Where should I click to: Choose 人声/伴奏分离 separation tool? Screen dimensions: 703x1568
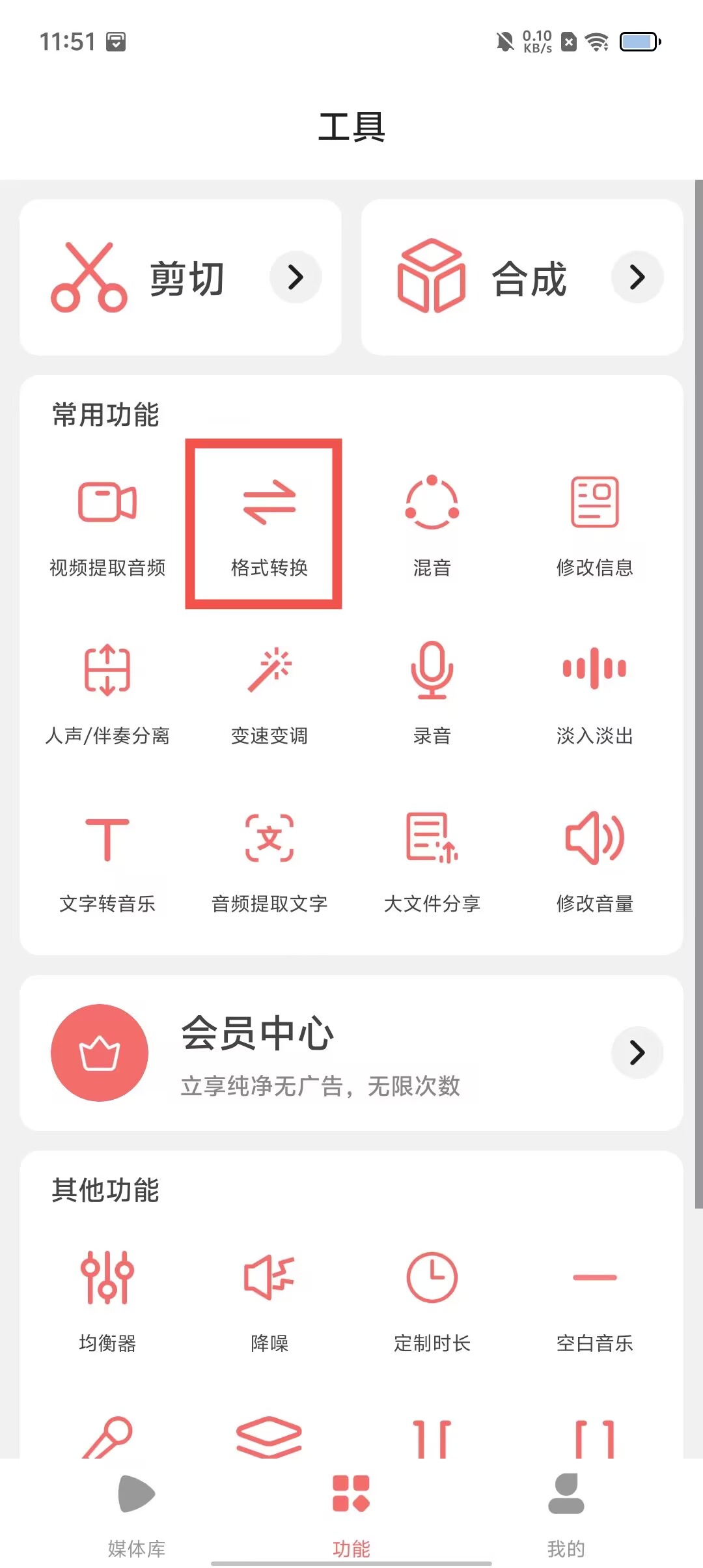coord(107,692)
